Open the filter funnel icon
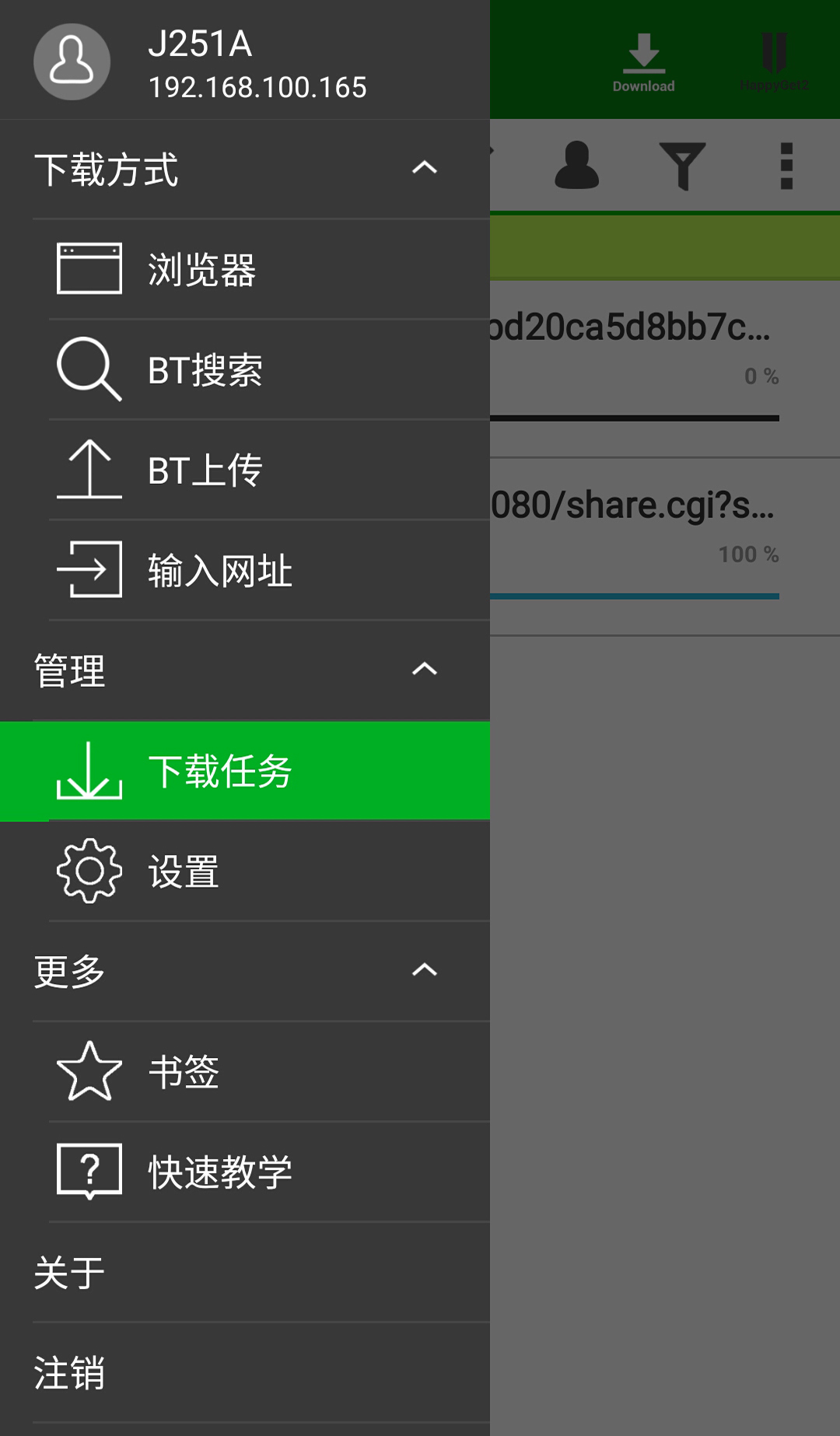840x1436 pixels. 682,166
